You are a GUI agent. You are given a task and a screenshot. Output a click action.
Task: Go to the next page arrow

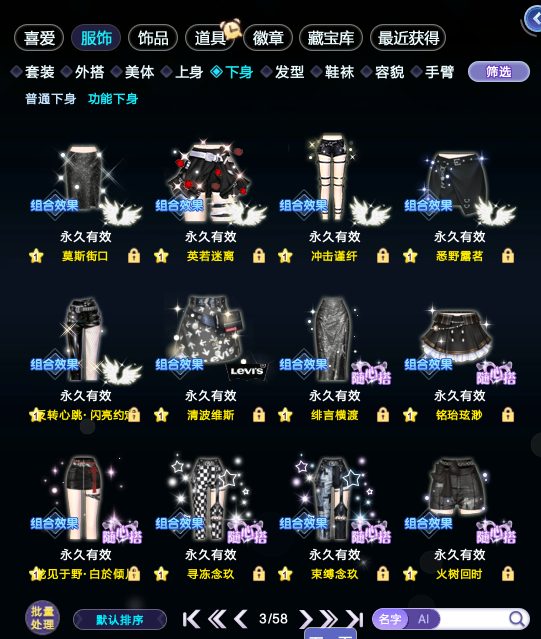(306, 619)
